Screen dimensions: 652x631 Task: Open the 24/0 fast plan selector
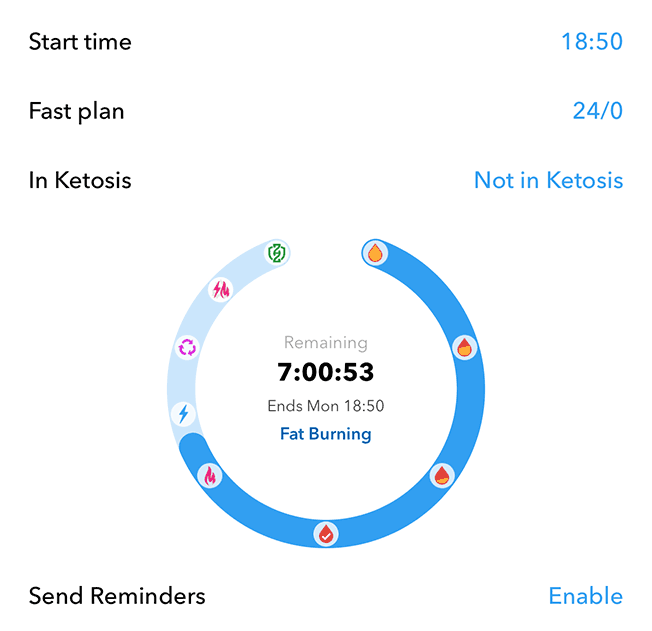(x=597, y=111)
